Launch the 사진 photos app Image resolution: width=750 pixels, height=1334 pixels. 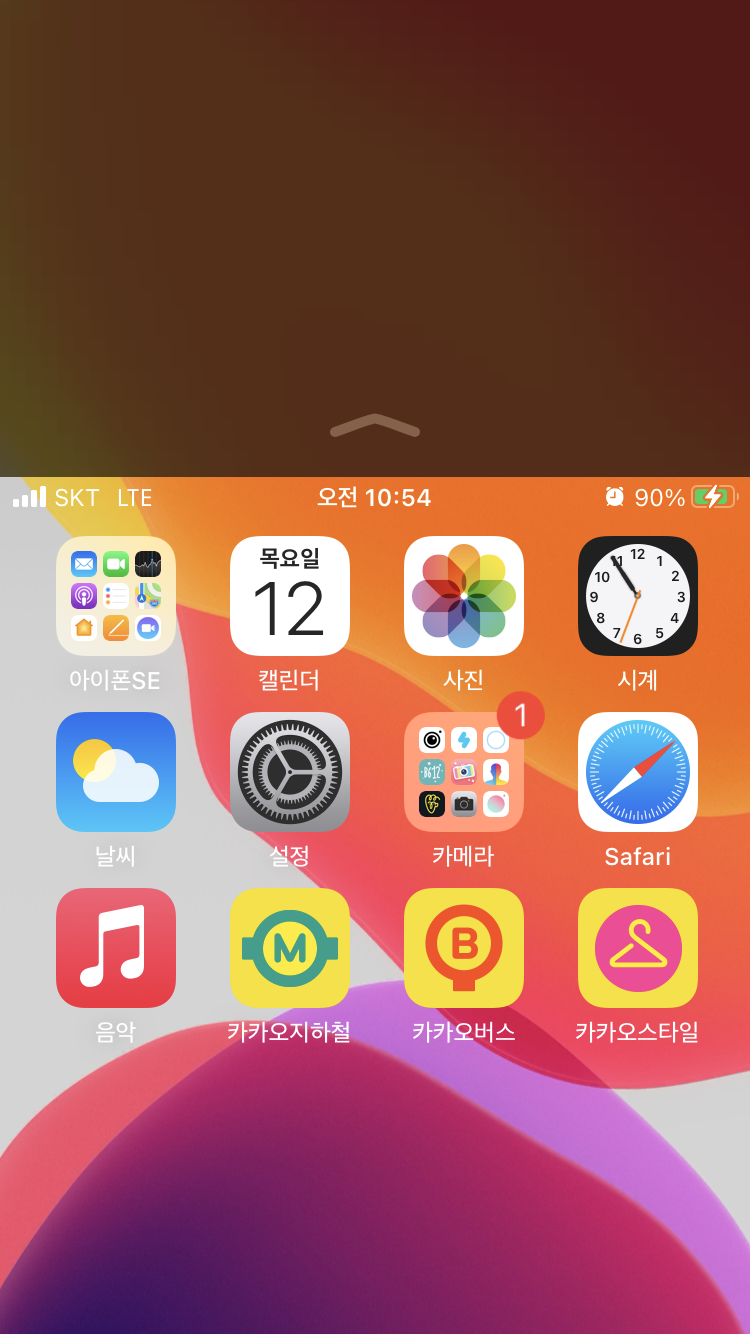pos(464,596)
